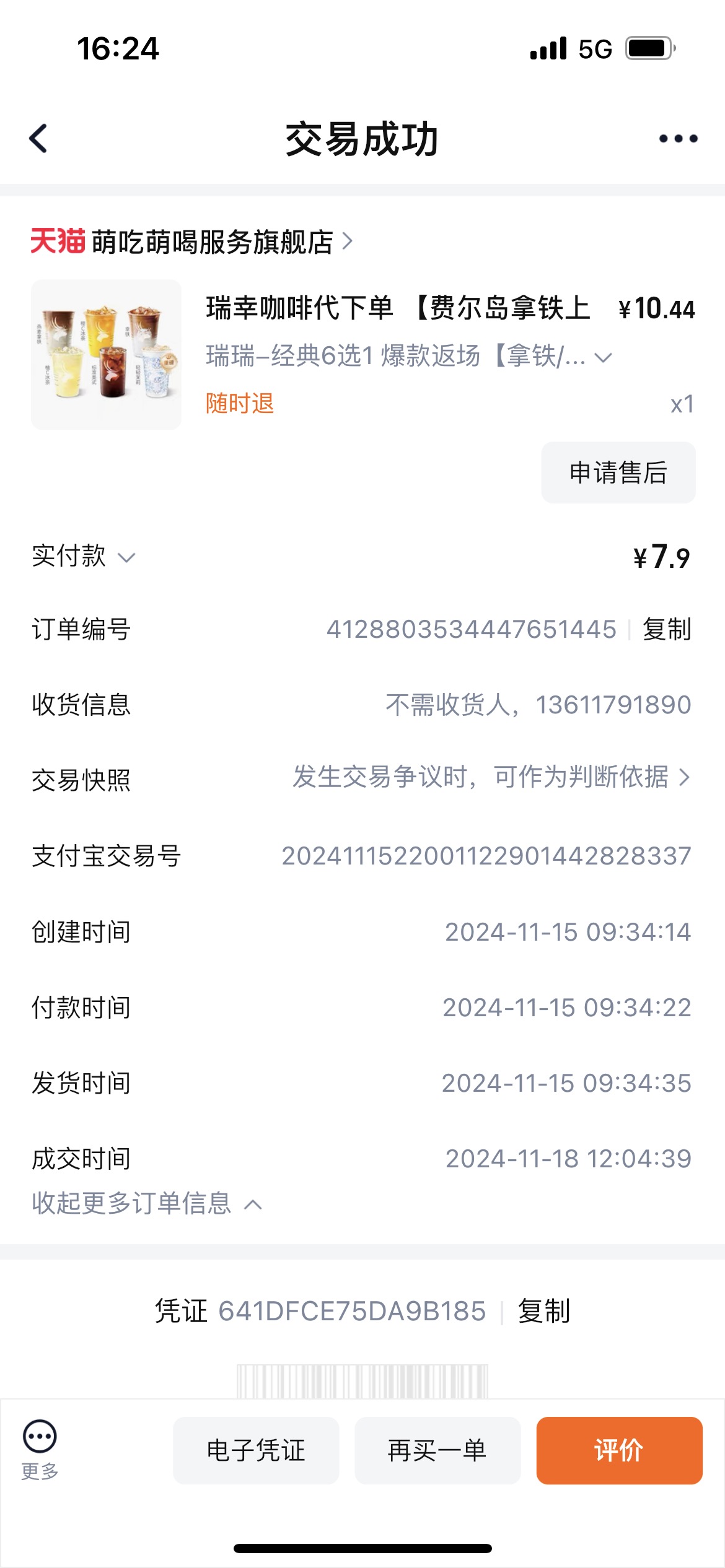Screen dimensions: 725x1568
Task: Open the 萌吃萌喝服务旗舰店 store page
Action: pos(191,242)
